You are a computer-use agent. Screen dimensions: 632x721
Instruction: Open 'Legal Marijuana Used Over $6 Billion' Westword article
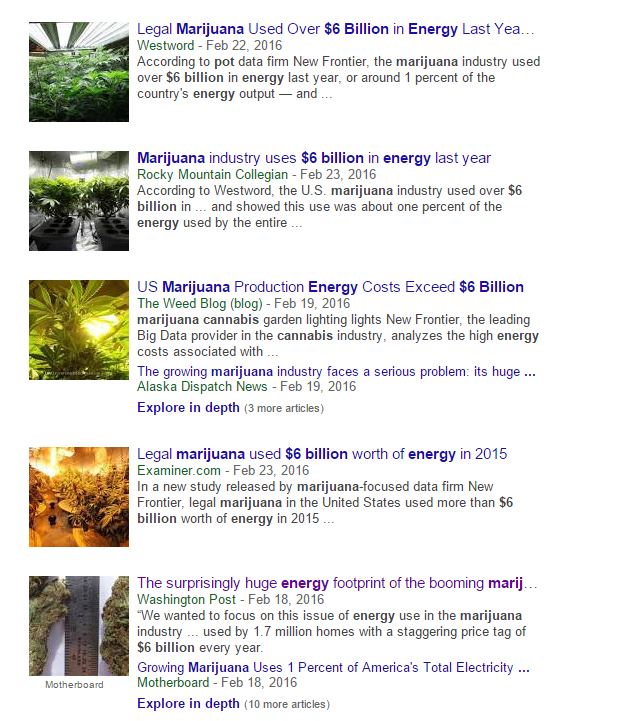(x=321, y=29)
